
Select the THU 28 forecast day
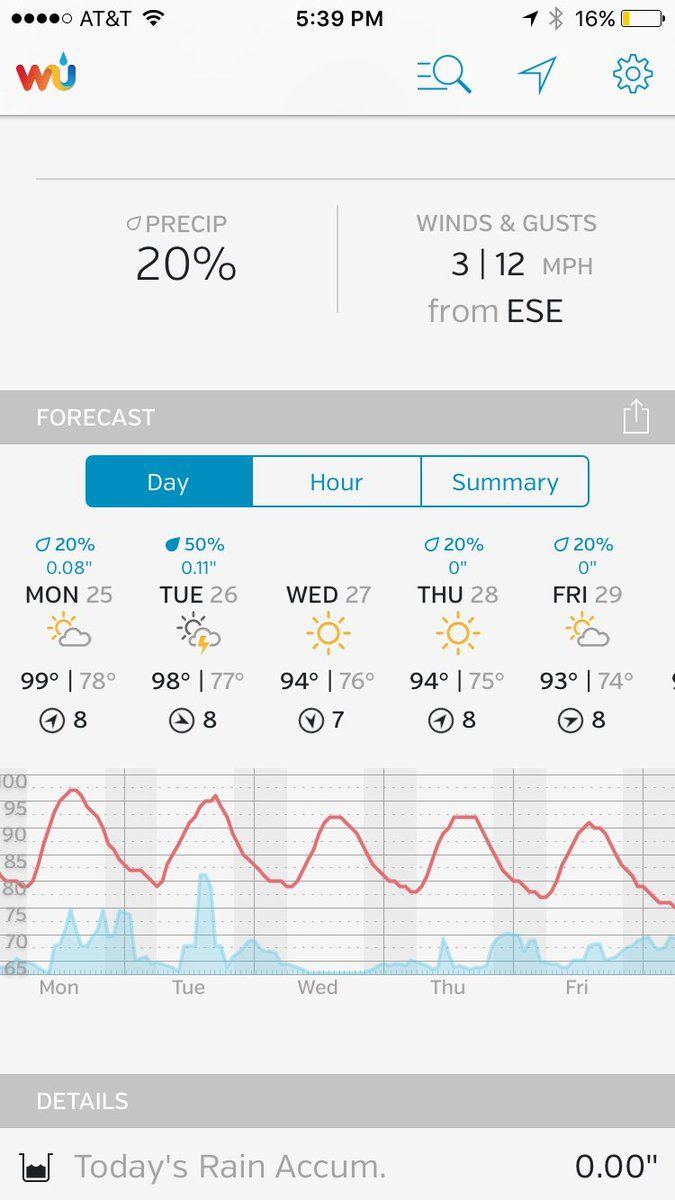(458, 632)
